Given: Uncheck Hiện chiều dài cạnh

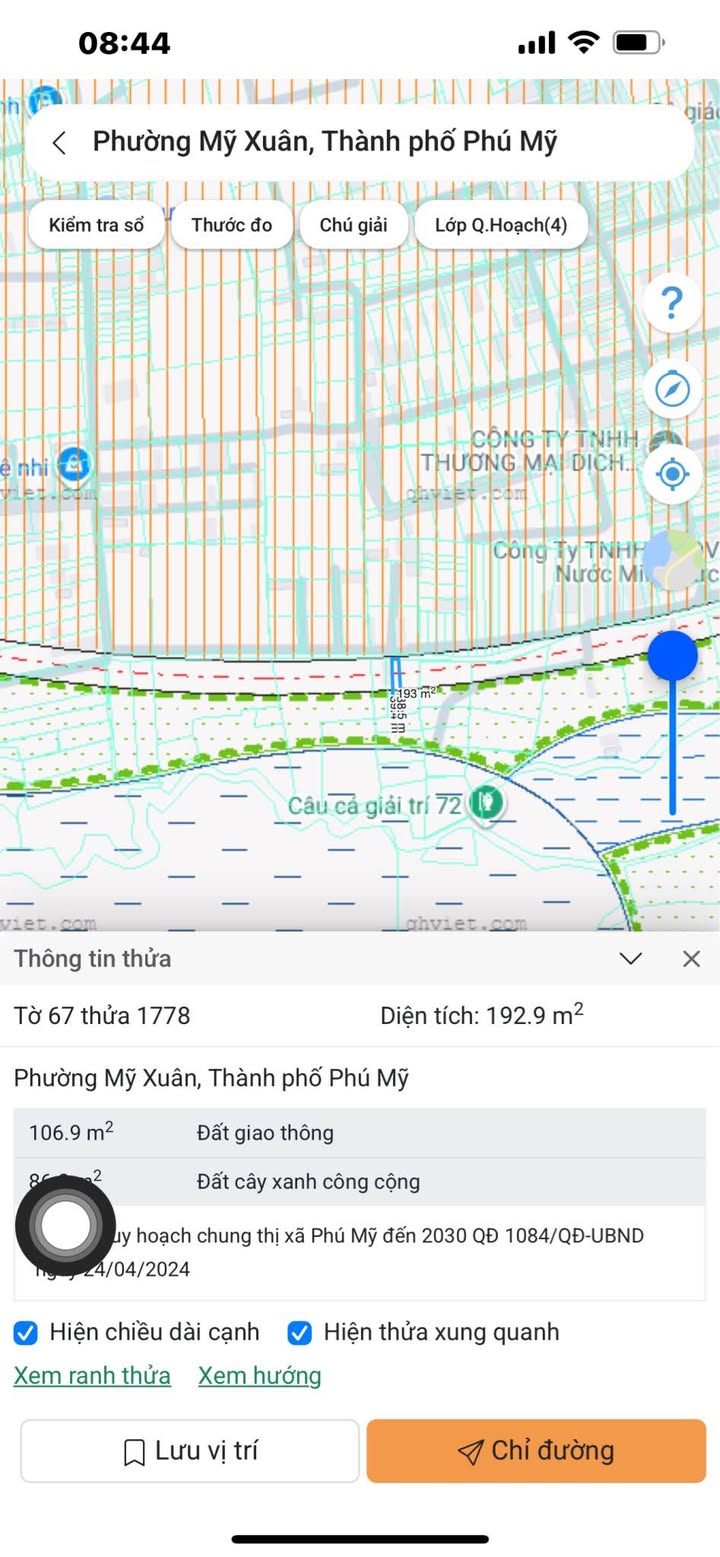Looking at the screenshot, I should (26, 1332).
